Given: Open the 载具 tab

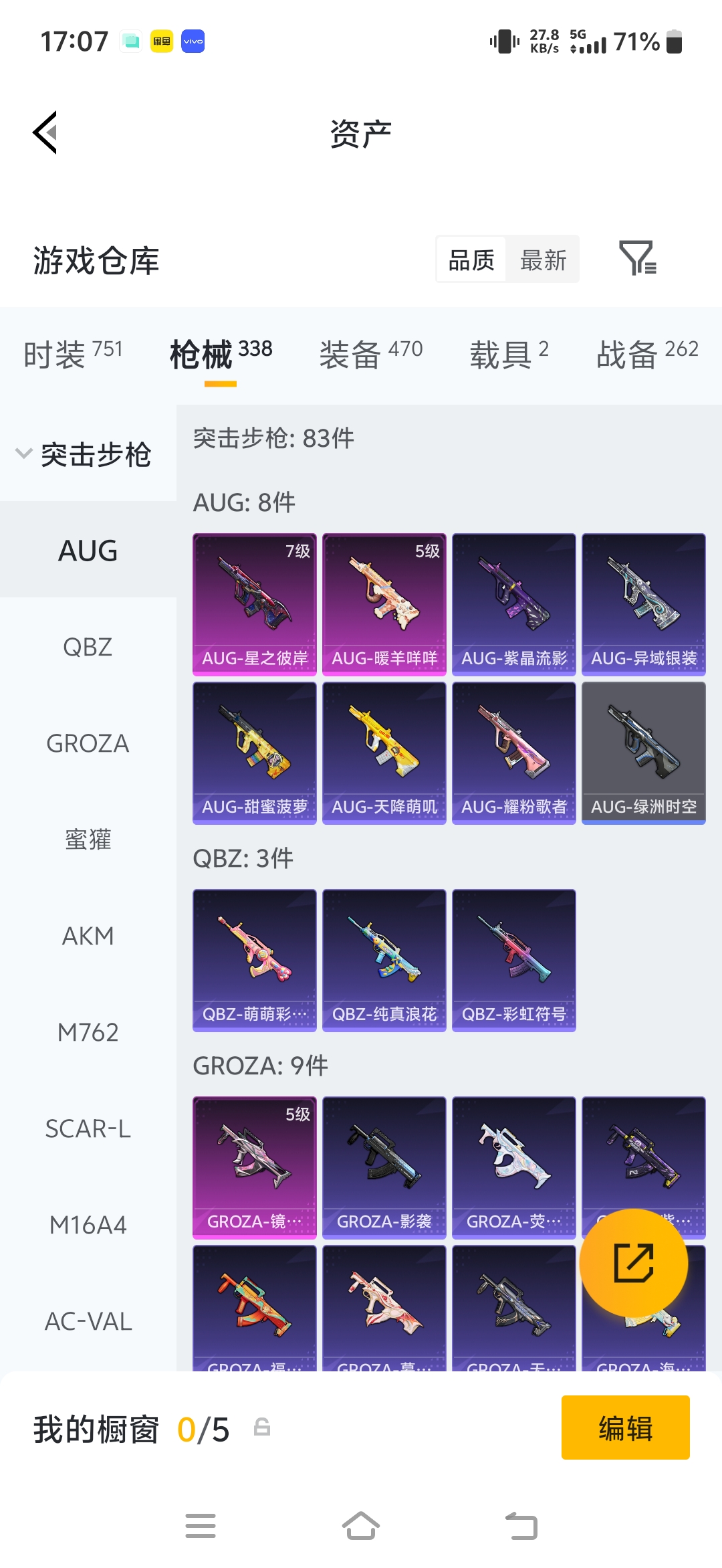Looking at the screenshot, I should (x=509, y=353).
